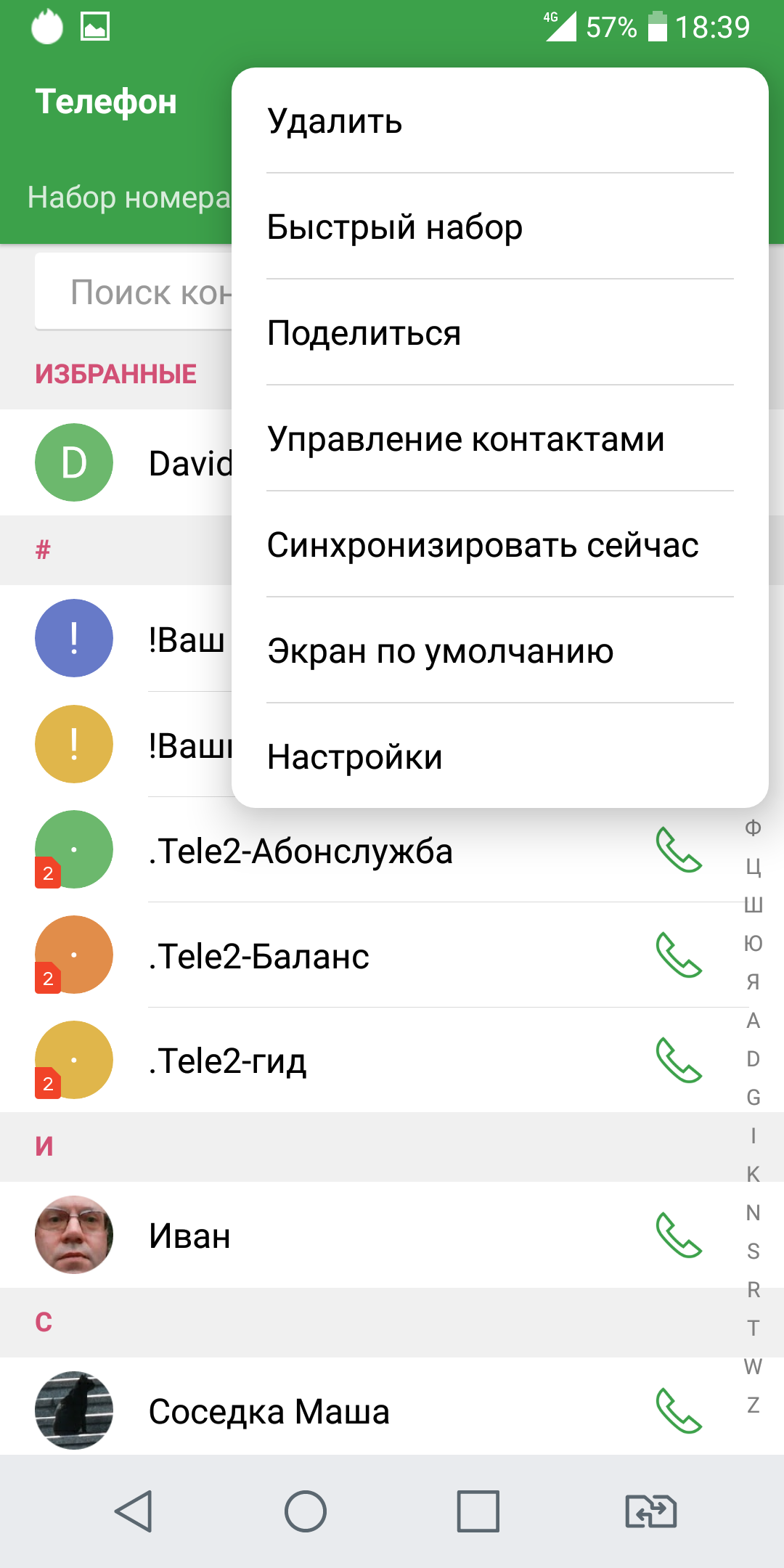Call .Tele2-Абонслужба with the phone icon
The image size is (784, 1568).
(679, 850)
